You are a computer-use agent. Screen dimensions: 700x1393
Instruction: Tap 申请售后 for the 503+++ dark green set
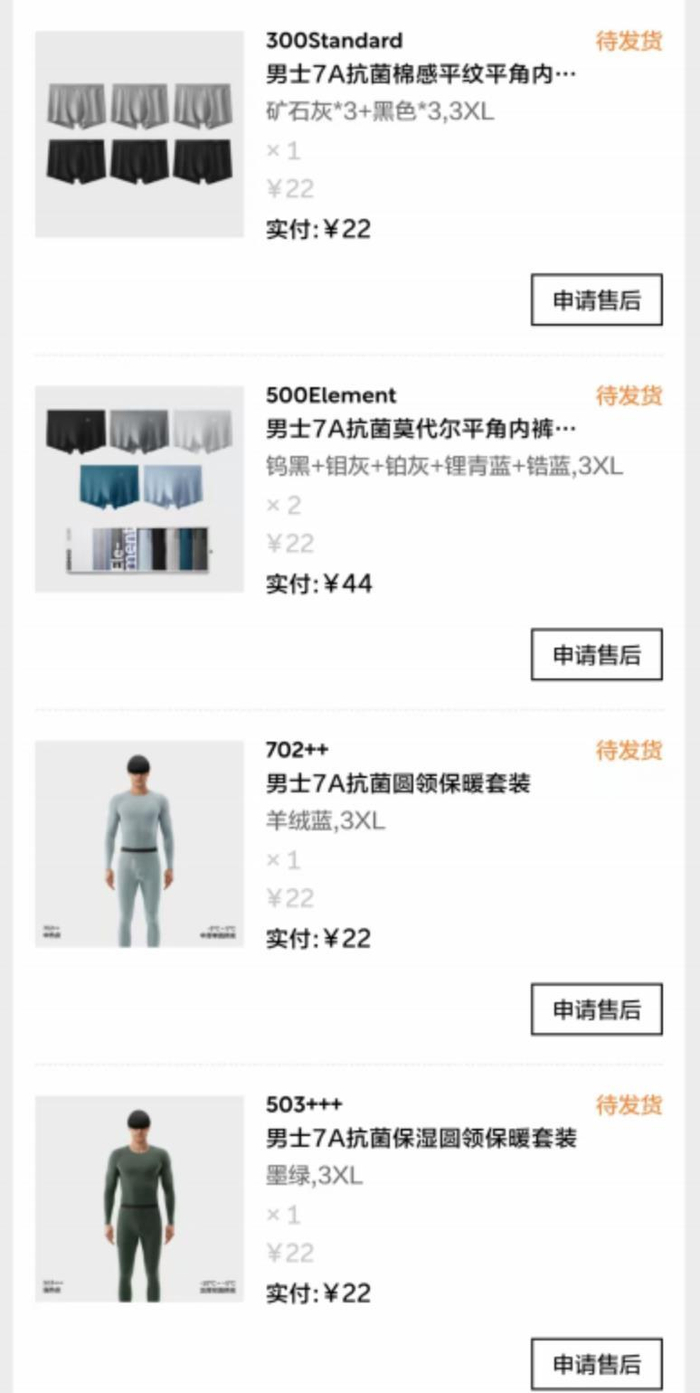pos(596,1364)
